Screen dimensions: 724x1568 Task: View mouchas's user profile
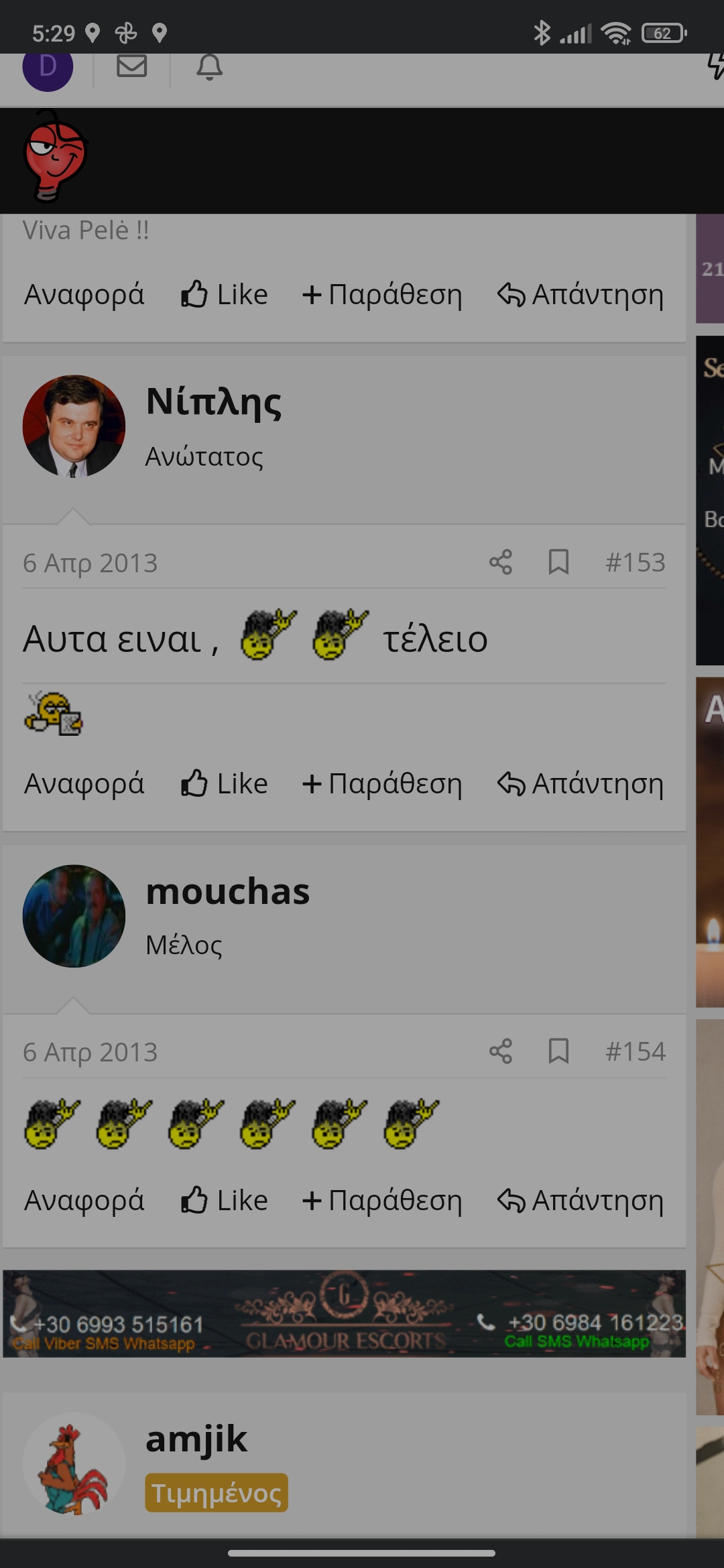pos(228,891)
